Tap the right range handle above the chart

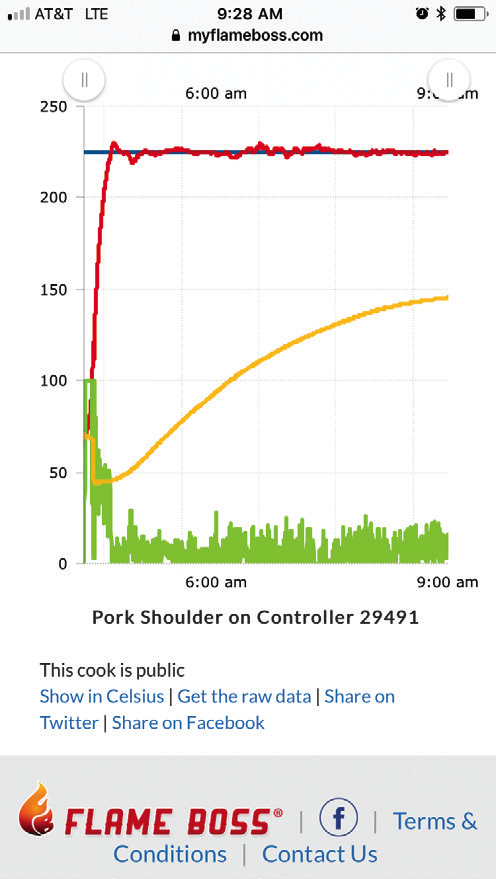point(449,80)
